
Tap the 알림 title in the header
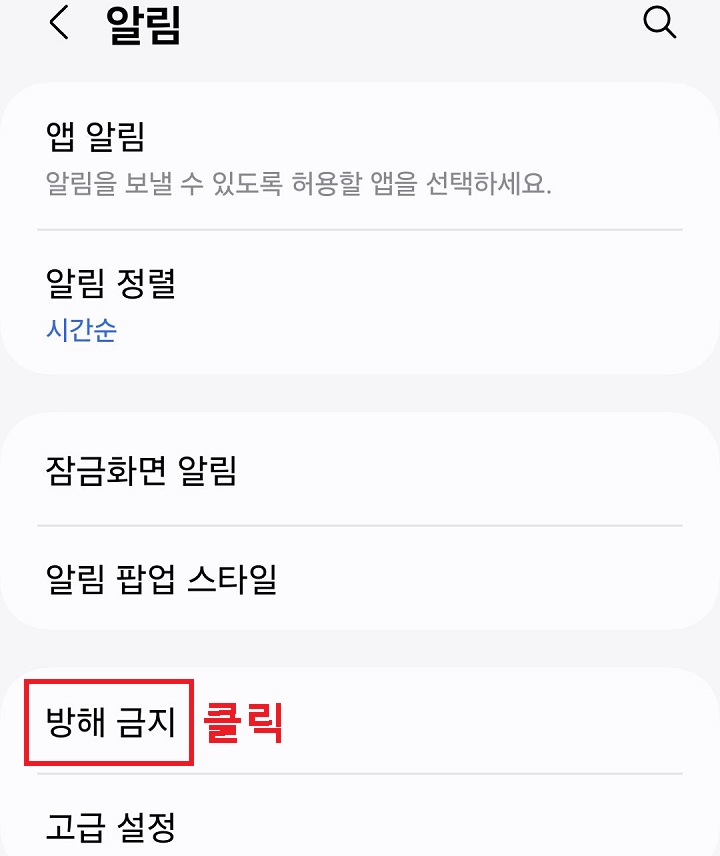133,24
